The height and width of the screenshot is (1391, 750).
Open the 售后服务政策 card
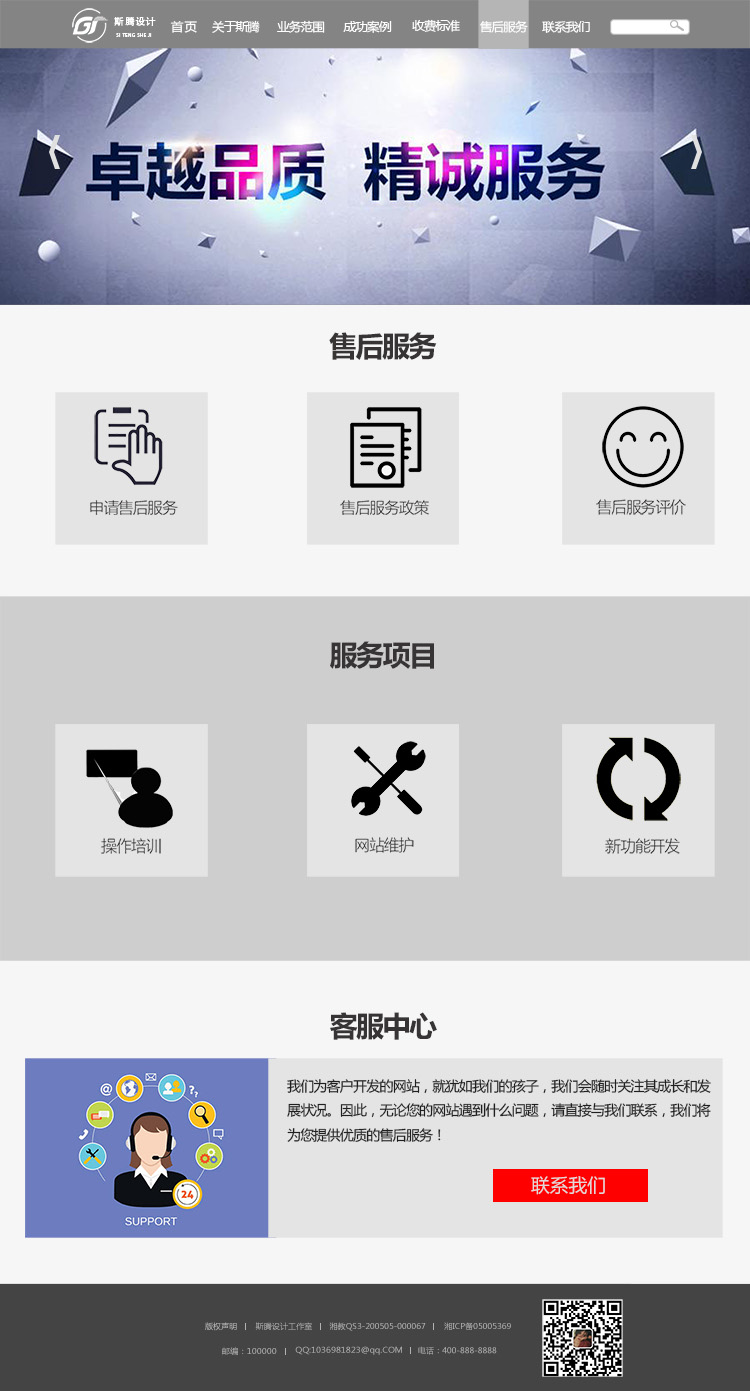click(x=383, y=468)
